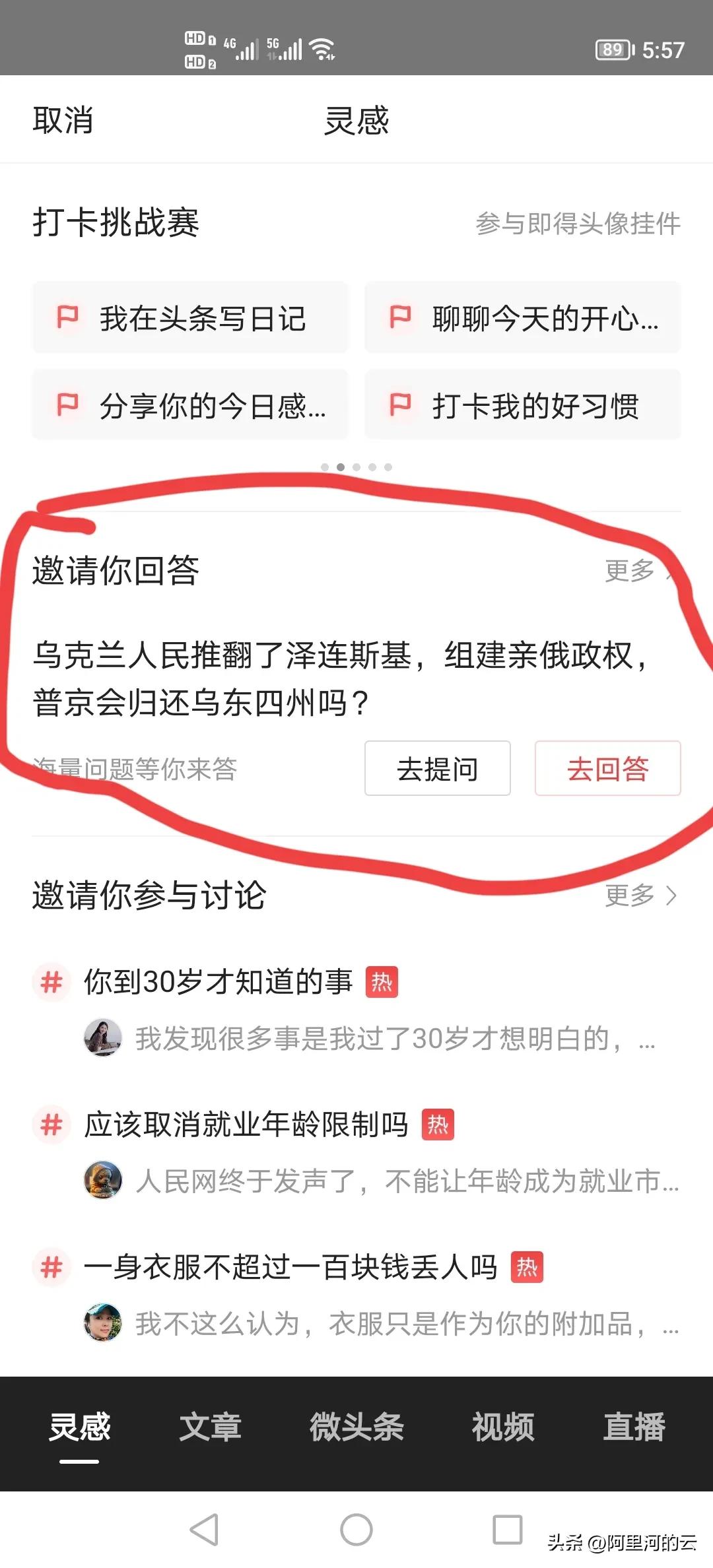713x1568 pixels.
Task: Tap the second pagination dot below the challenge cards
Action: (x=341, y=466)
